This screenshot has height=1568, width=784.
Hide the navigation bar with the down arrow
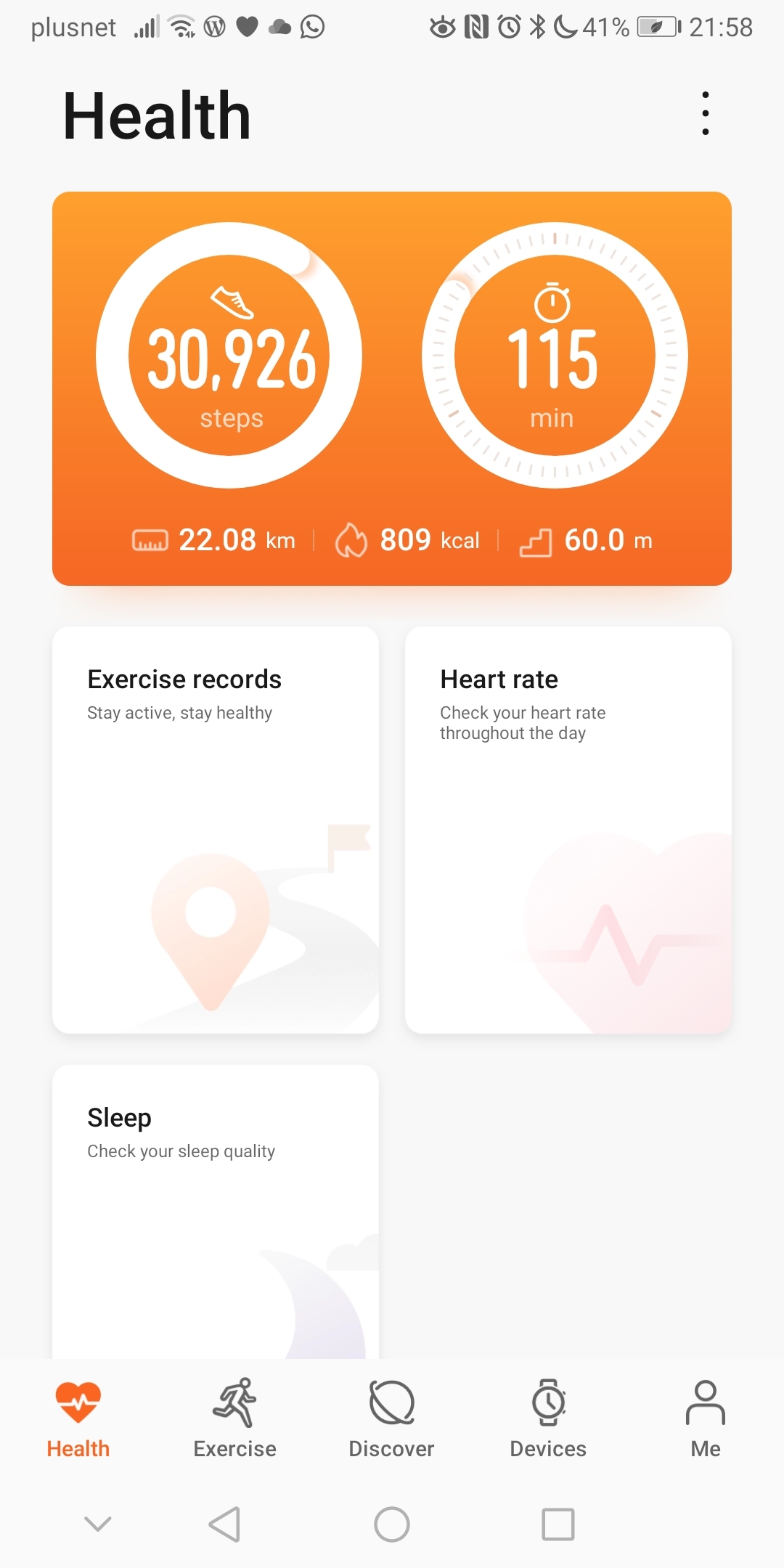[x=98, y=1524]
